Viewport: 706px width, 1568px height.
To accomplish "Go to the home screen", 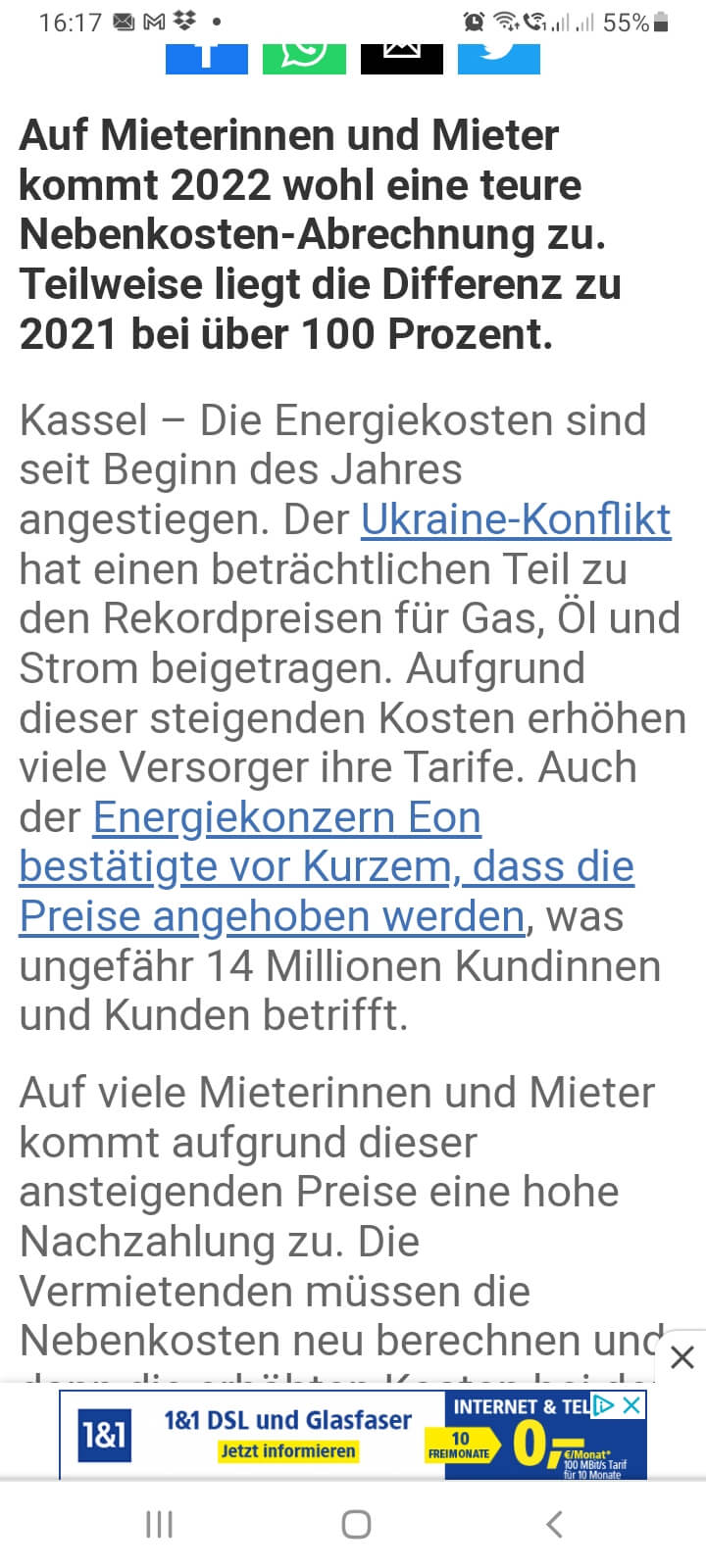I will (356, 1525).
